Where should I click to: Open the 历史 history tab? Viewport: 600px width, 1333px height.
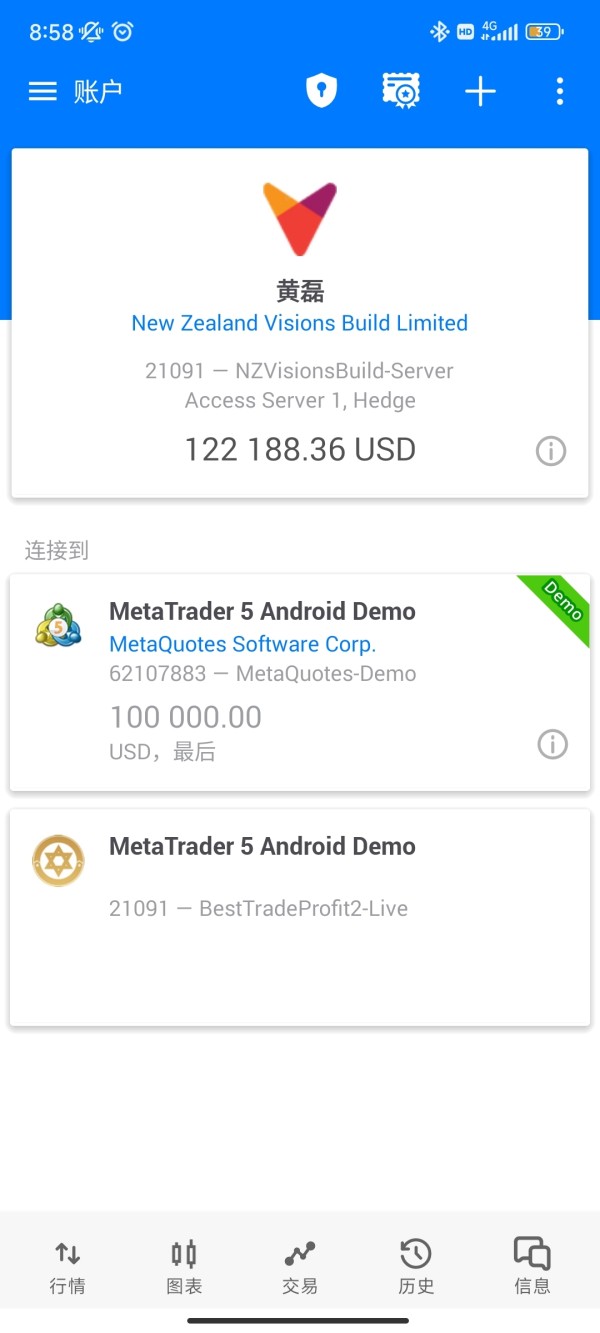416,1267
